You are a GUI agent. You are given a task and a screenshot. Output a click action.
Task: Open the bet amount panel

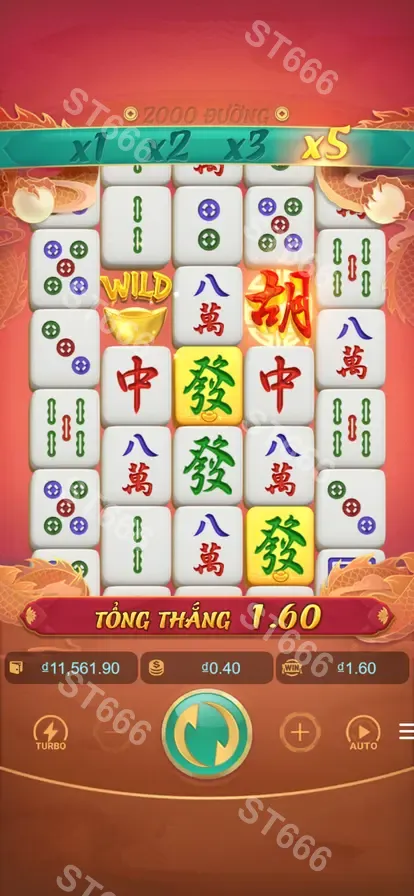point(206,668)
